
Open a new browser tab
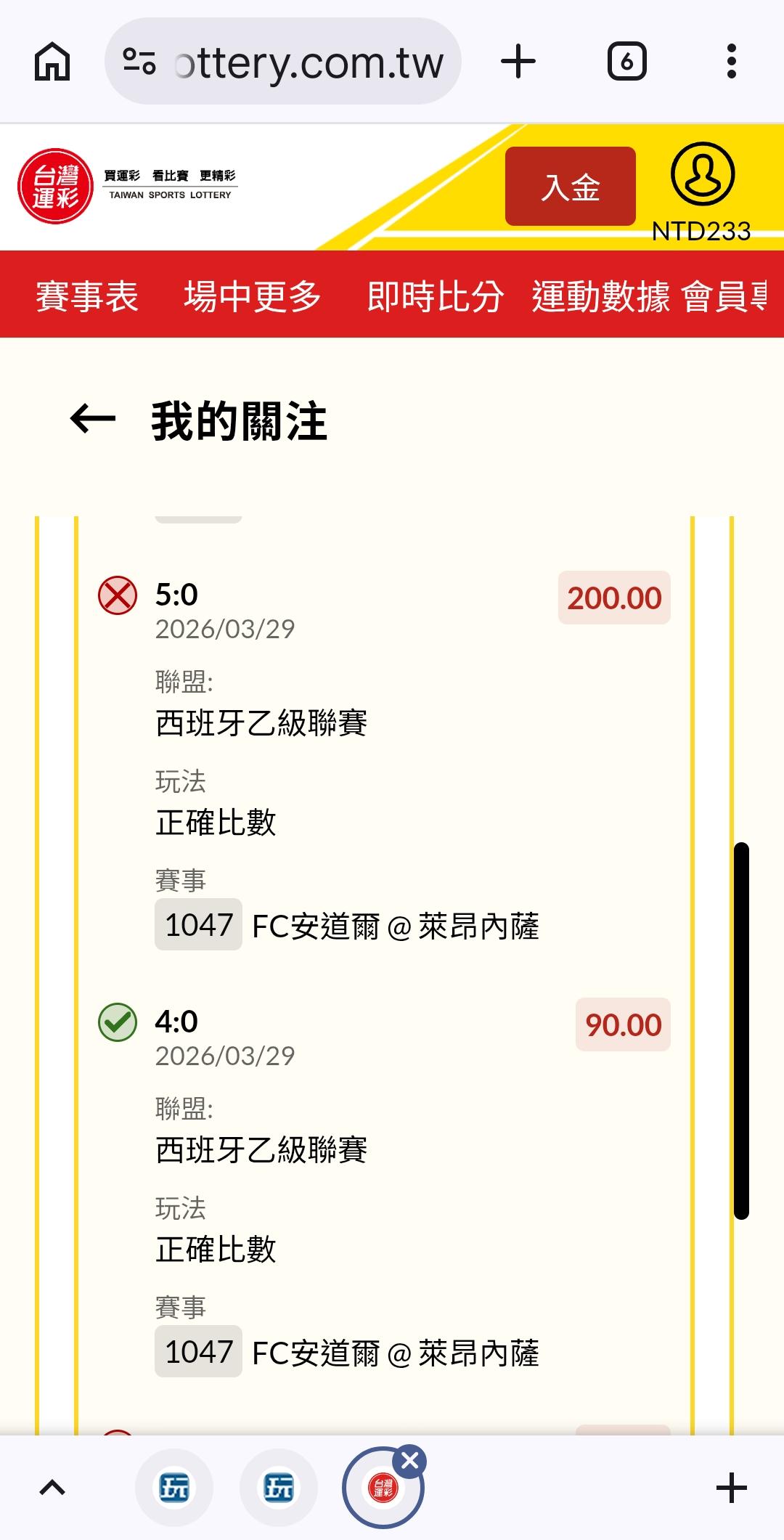(518, 61)
